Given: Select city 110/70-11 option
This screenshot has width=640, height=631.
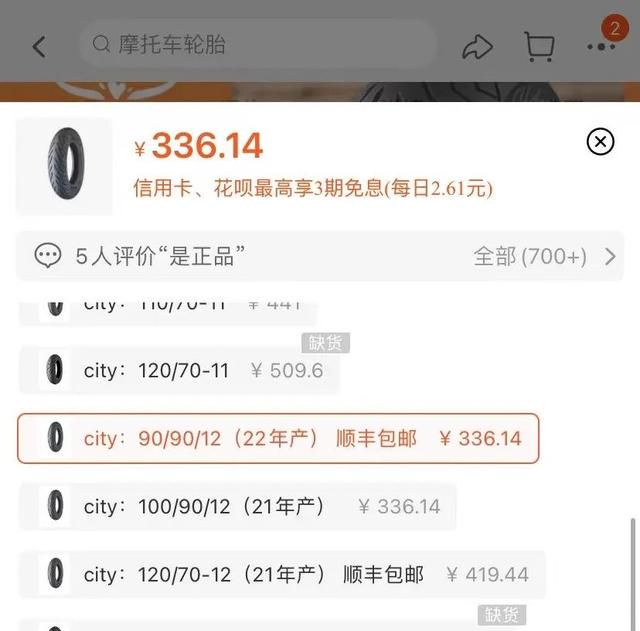Looking at the screenshot, I should [168, 306].
